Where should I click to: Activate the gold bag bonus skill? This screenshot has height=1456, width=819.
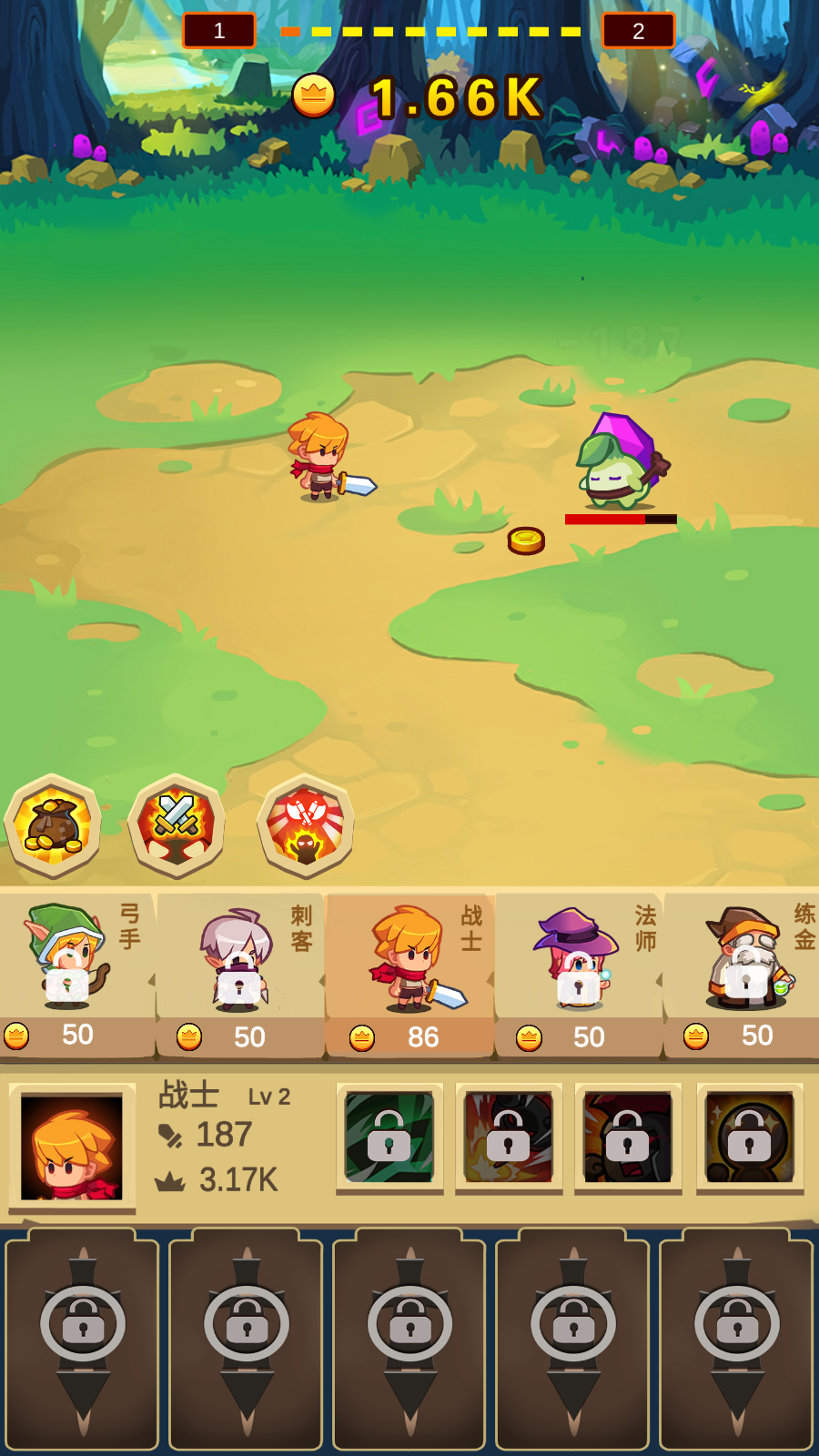coord(54,826)
